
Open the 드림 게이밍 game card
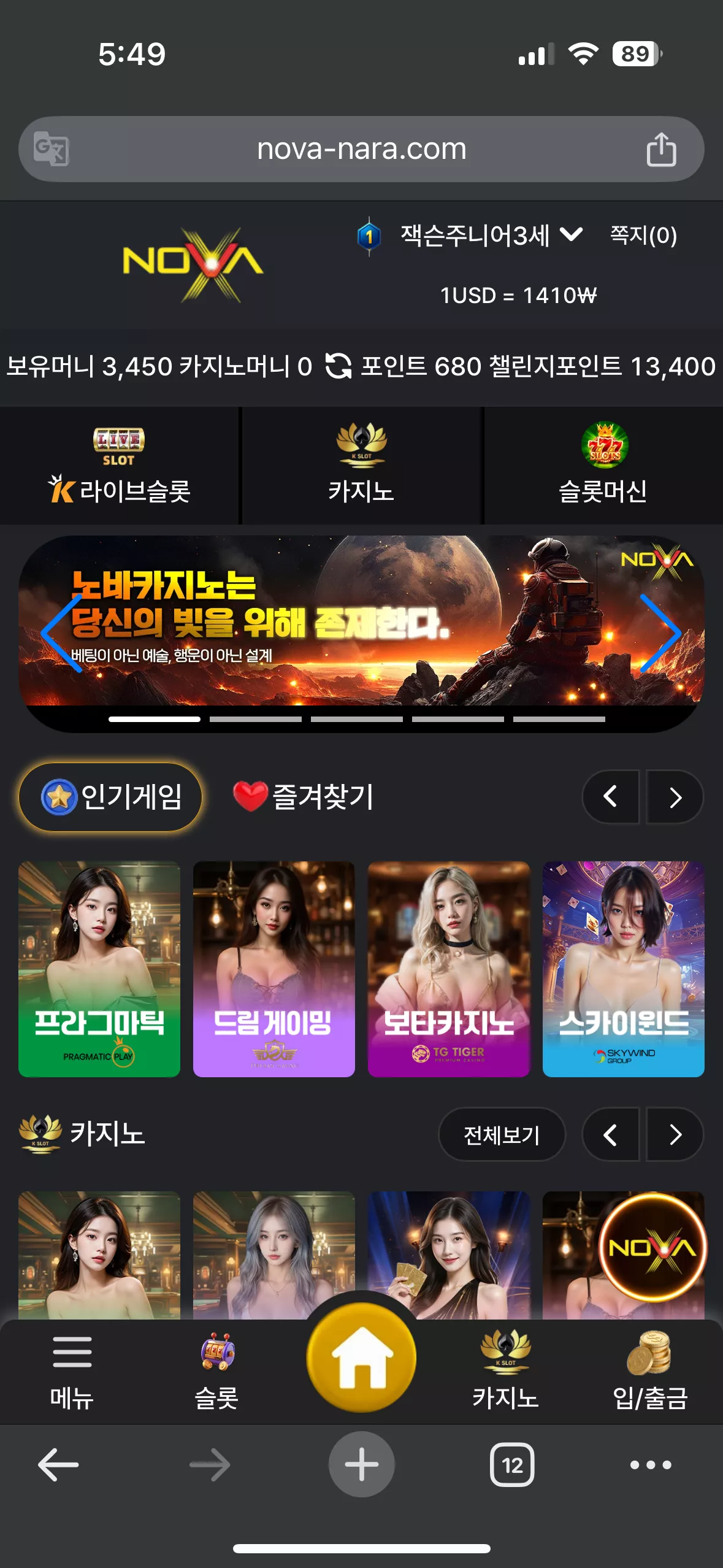tap(274, 969)
